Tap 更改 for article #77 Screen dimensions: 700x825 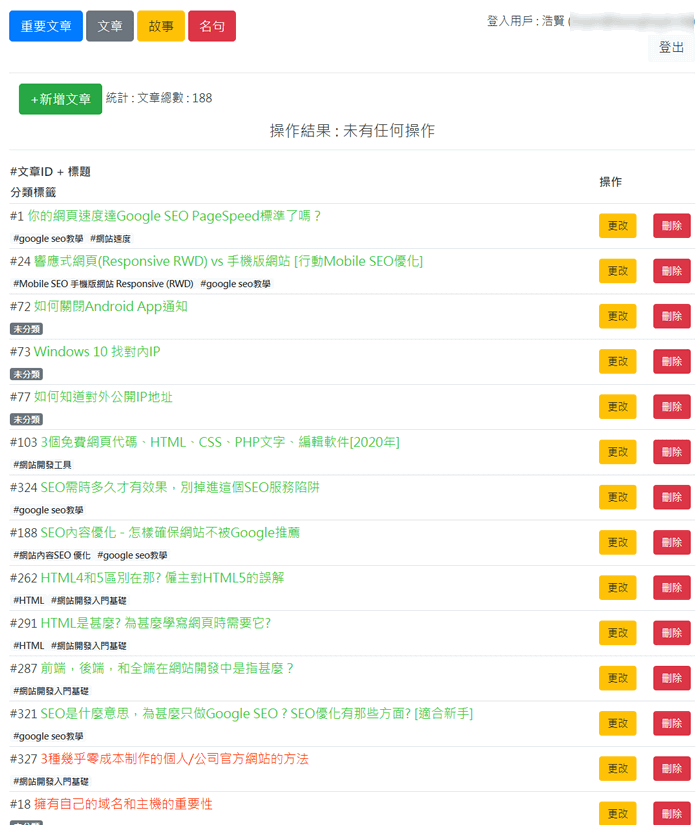[617, 407]
